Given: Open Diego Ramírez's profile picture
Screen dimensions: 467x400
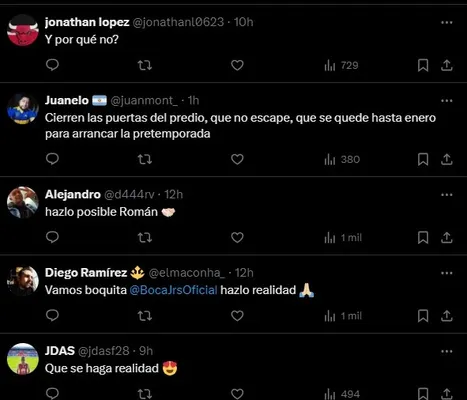Looking at the screenshot, I should pos(23,281).
